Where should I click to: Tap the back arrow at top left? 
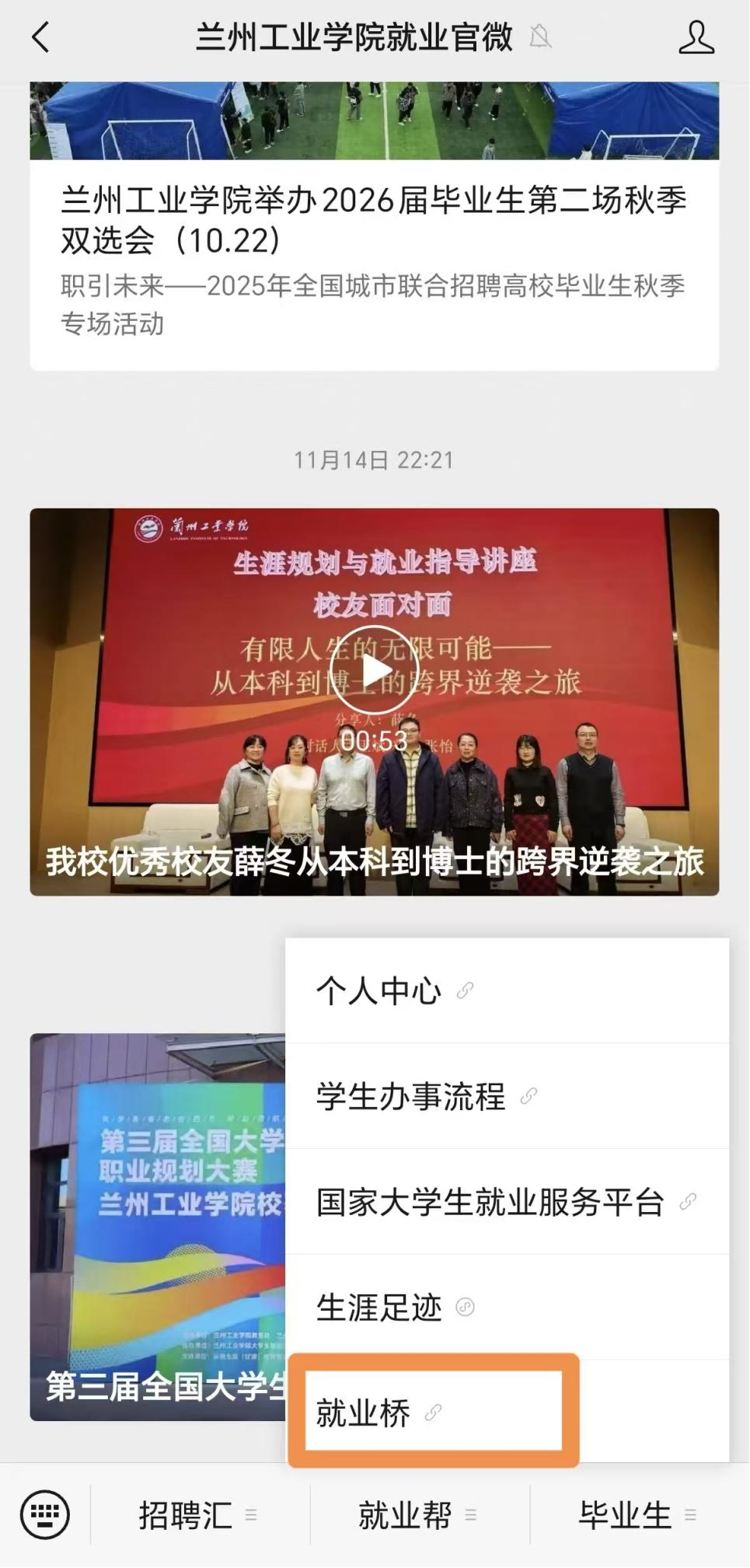click(x=40, y=36)
